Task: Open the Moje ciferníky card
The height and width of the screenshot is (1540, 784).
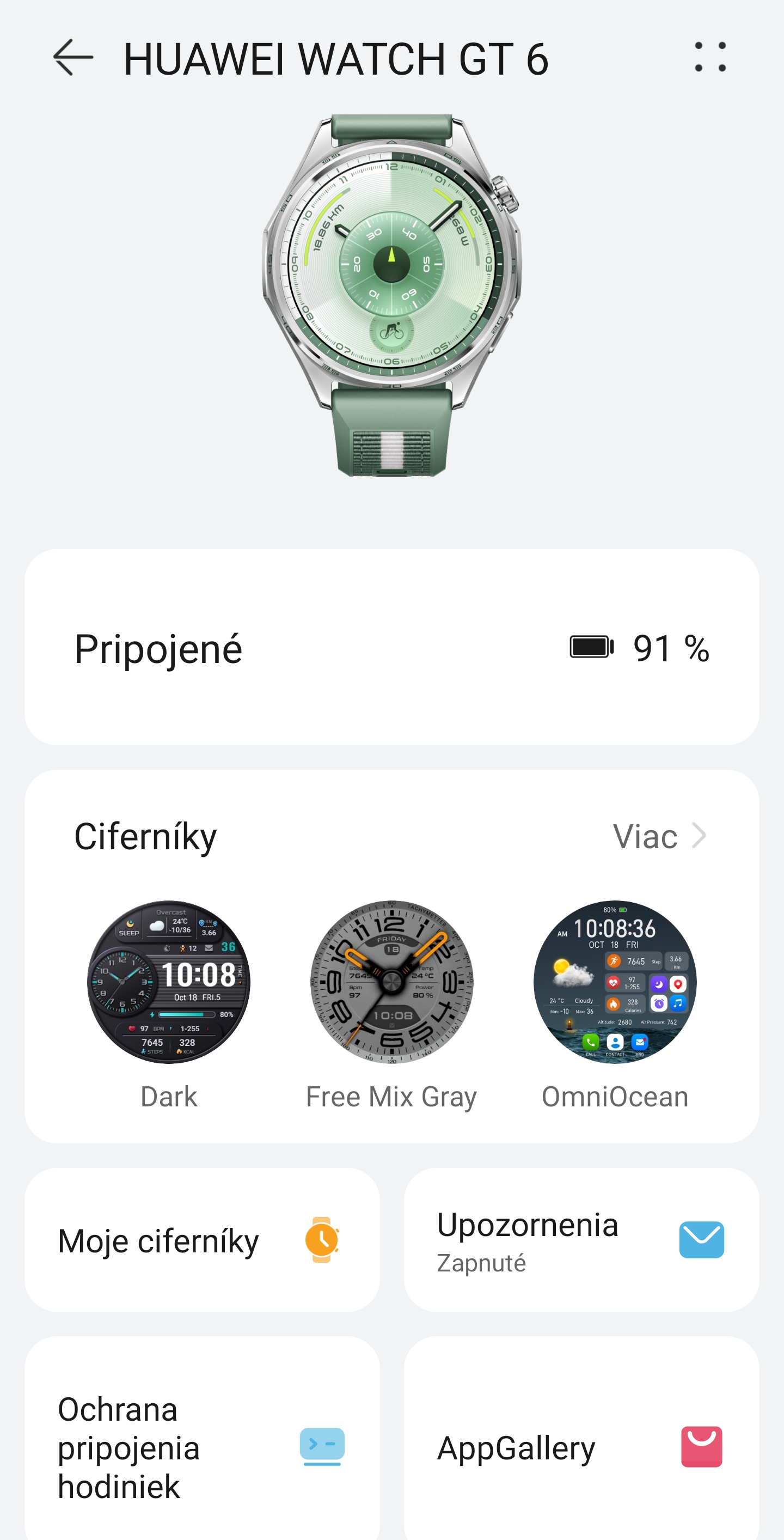Action: (202, 1240)
